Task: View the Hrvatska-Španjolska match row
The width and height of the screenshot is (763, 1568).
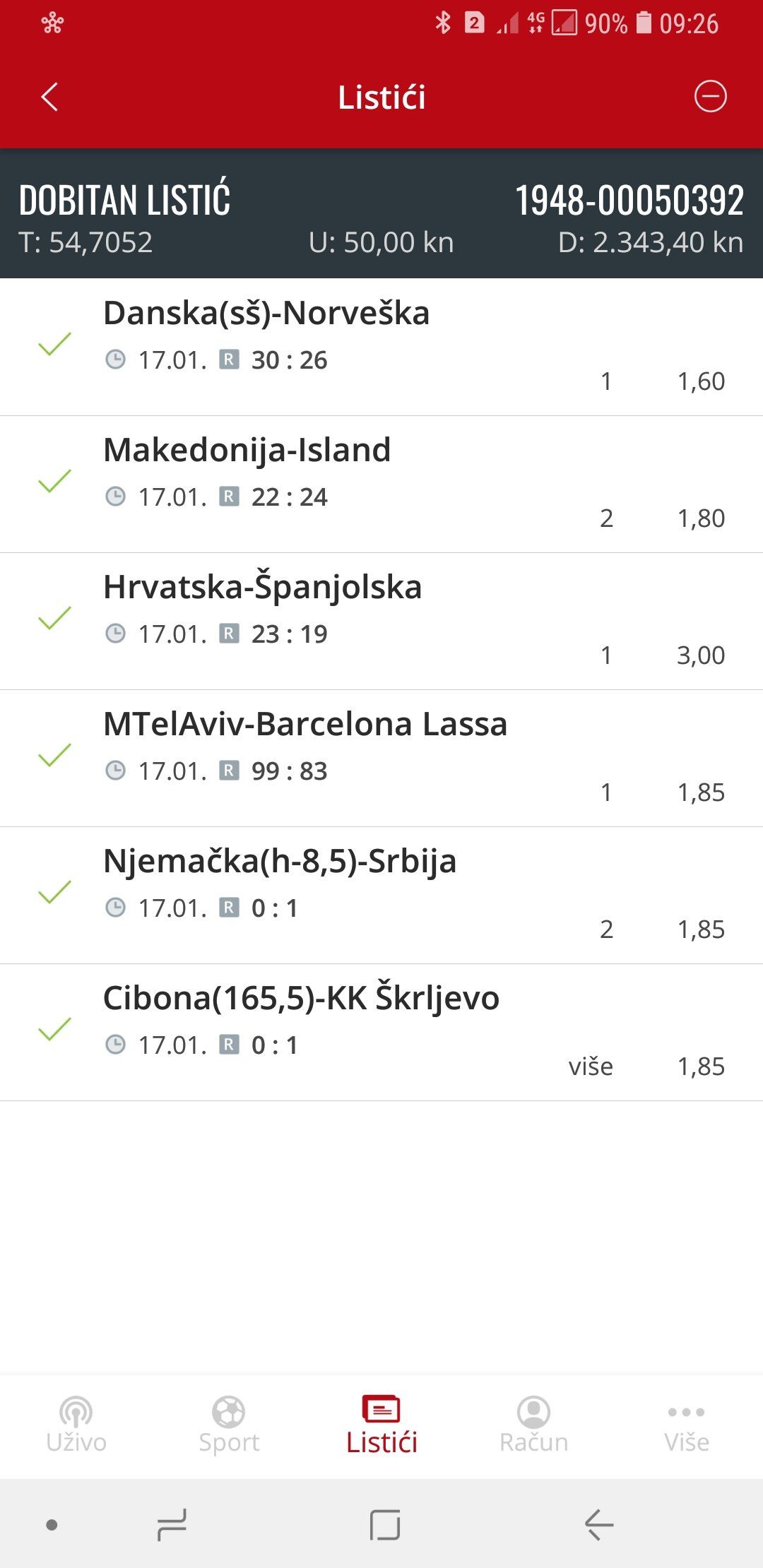Action: point(381,622)
